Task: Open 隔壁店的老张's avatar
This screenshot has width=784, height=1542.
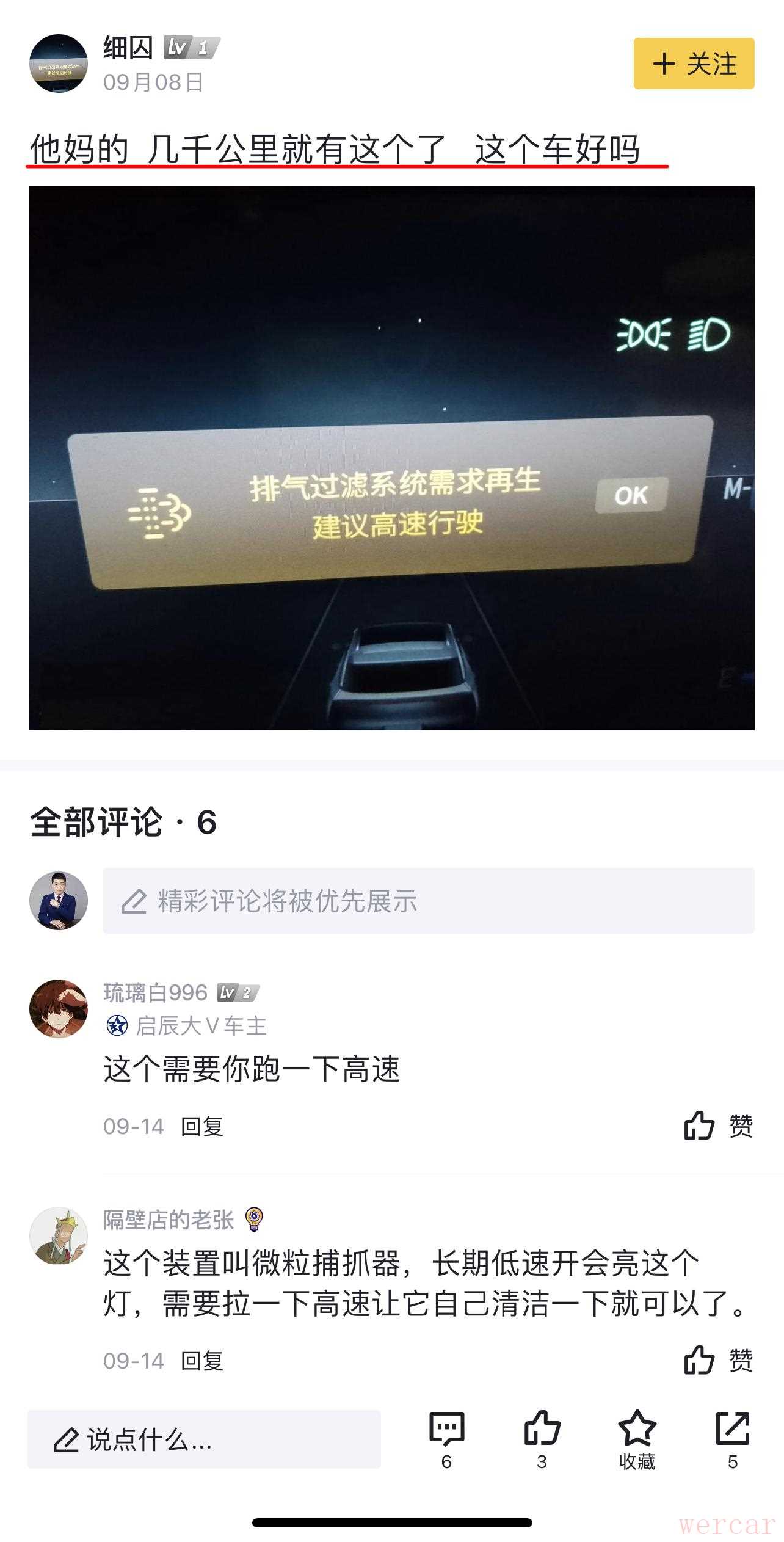Action: coord(59,1235)
